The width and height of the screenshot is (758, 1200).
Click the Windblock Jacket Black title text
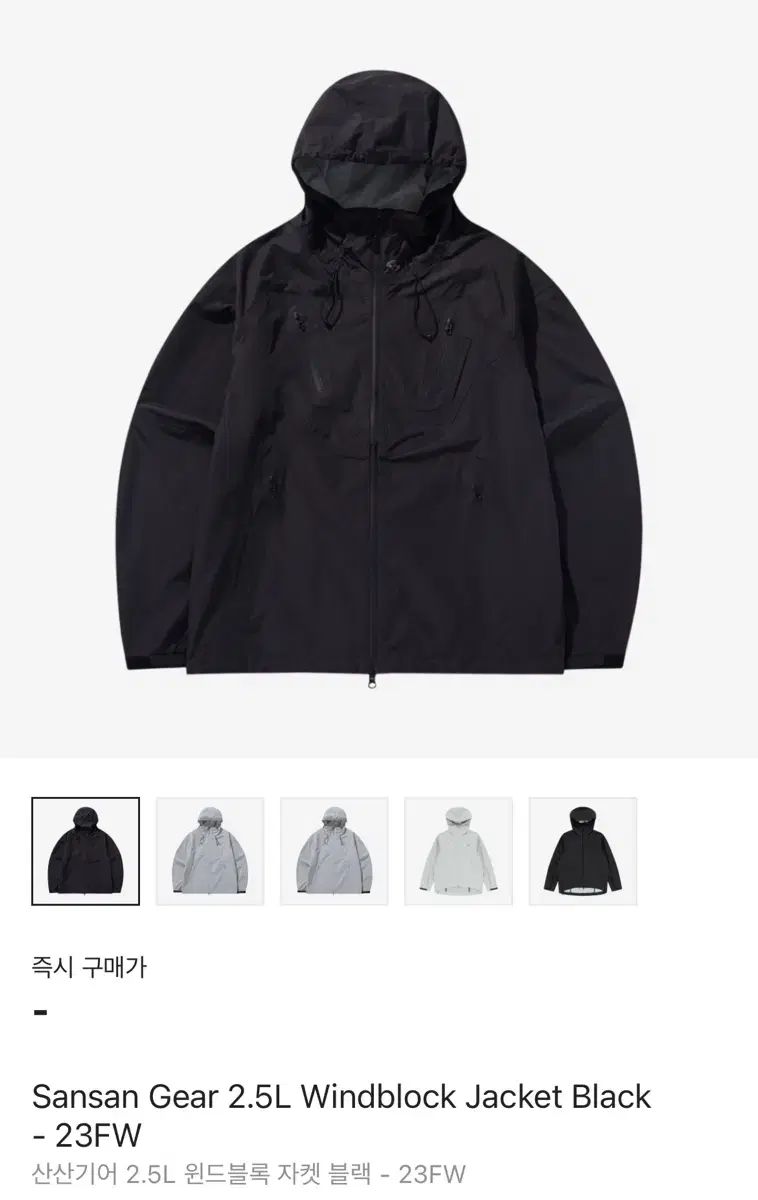click(x=475, y=1098)
